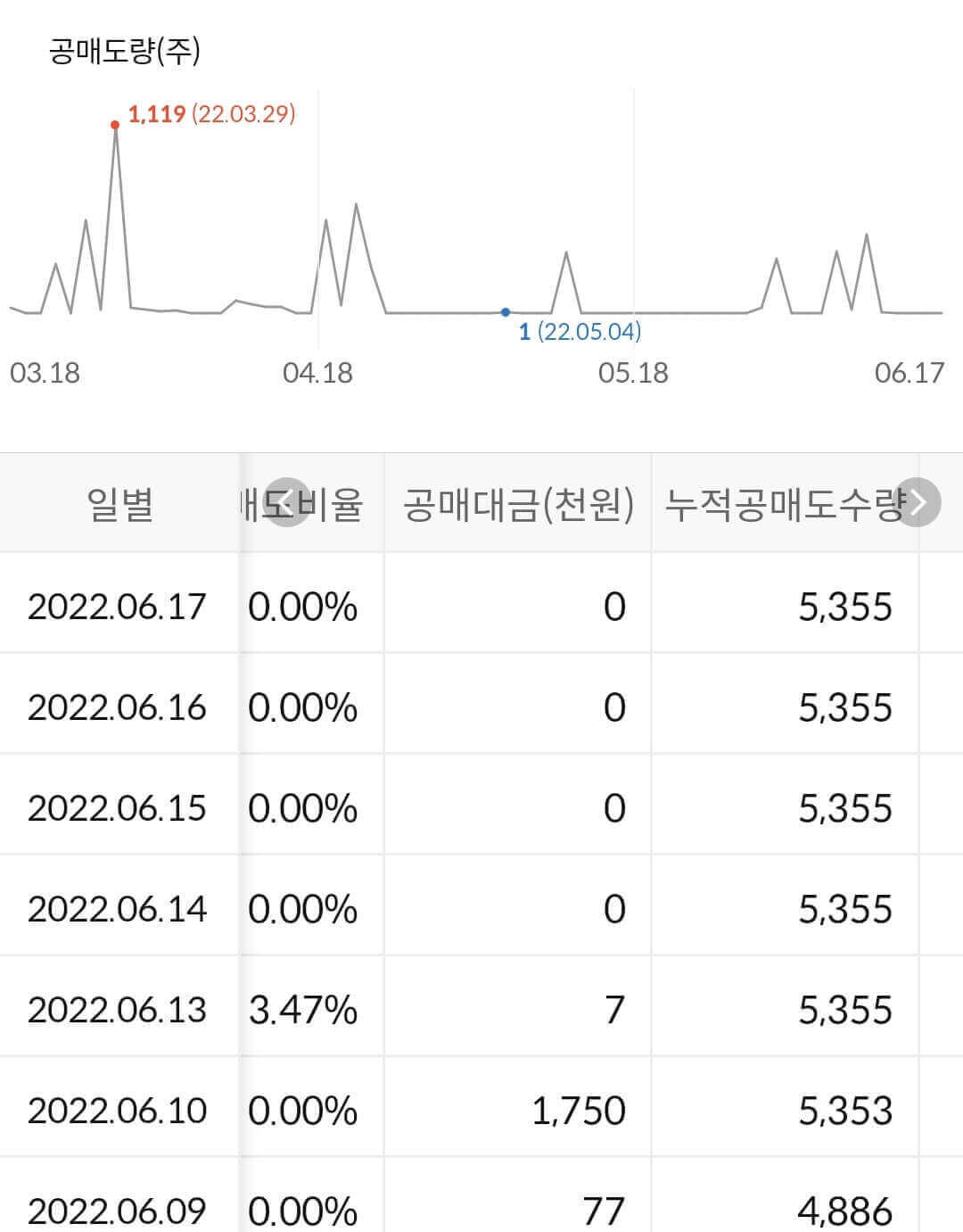
Task: Click the 03.18 axis label on the chart
Action: (43, 372)
